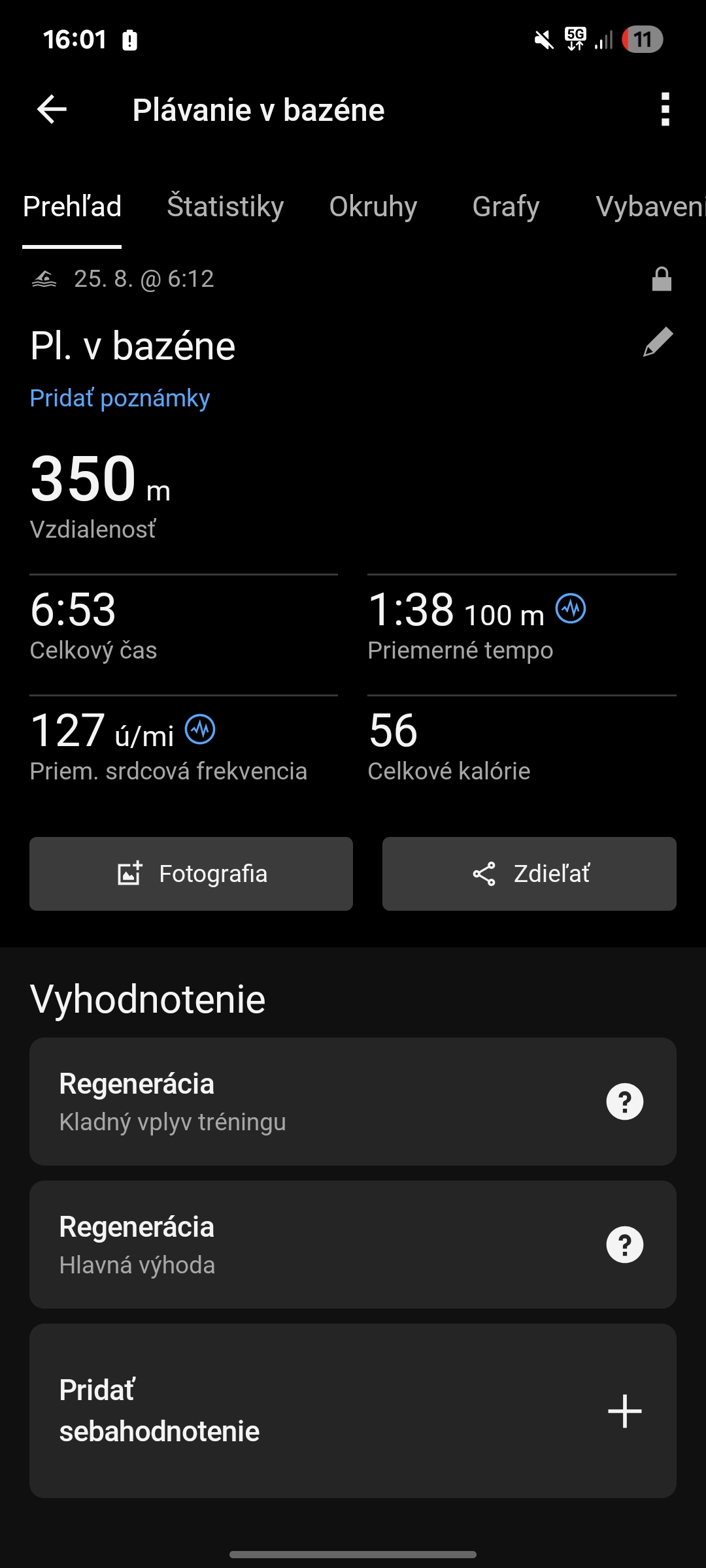View the Grafy tab

(x=506, y=206)
